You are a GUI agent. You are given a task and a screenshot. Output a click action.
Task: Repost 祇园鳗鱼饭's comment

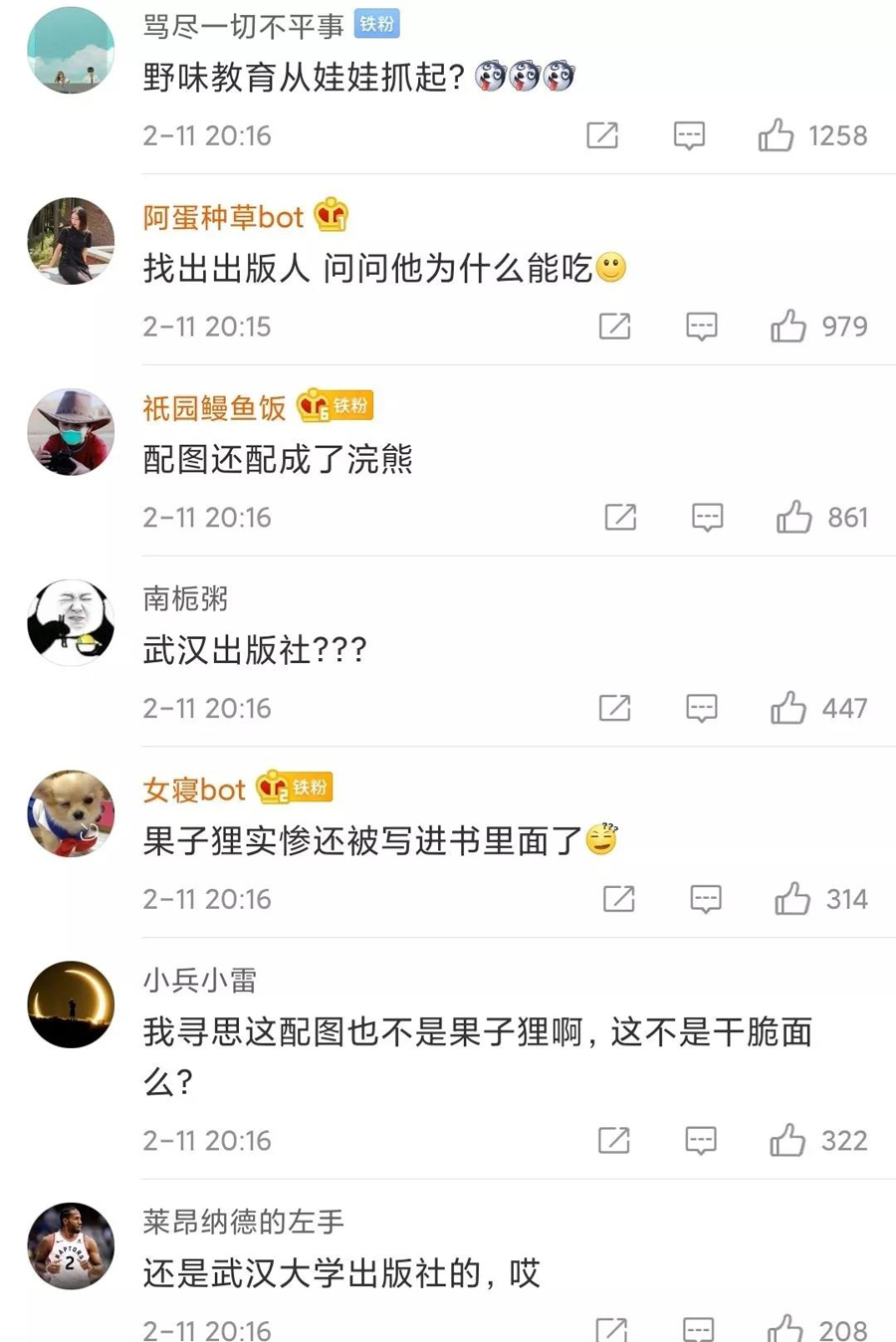(620, 518)
